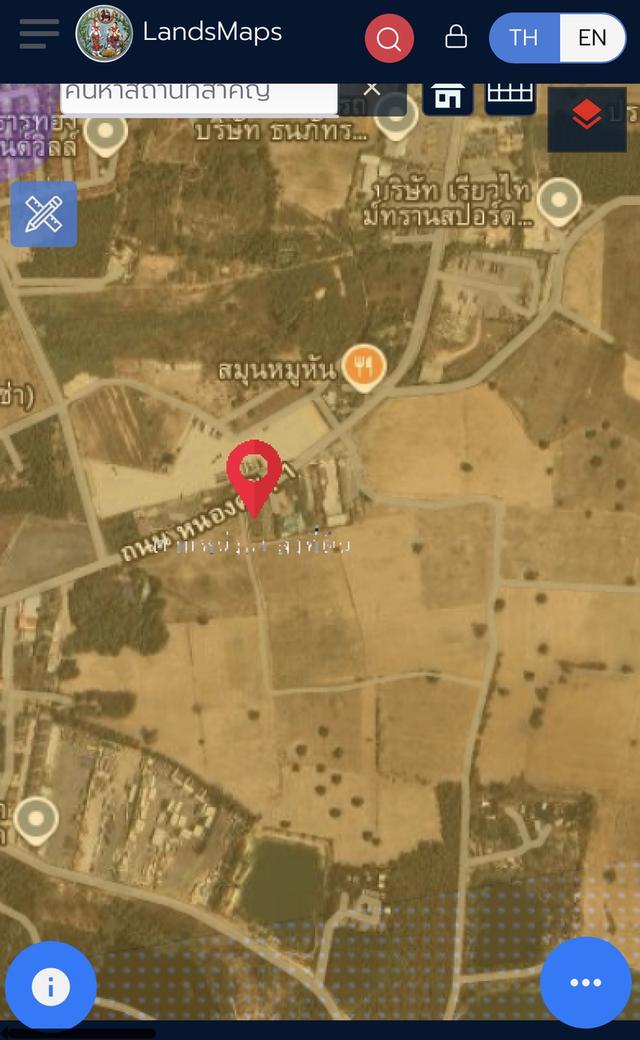Switch language to TH

point(523,38)
